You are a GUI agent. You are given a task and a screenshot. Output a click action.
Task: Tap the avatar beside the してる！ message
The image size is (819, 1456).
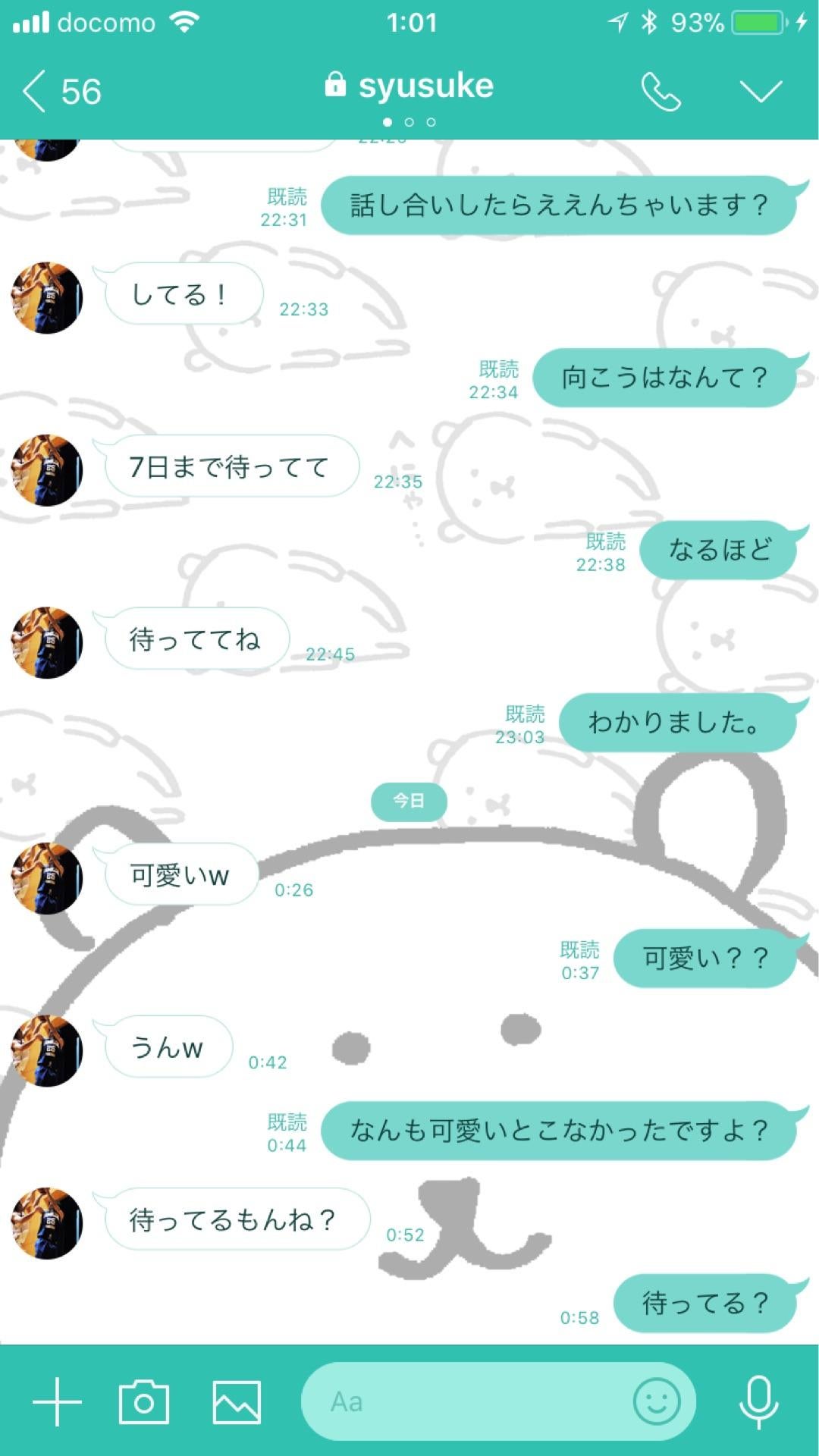point(45,296)
